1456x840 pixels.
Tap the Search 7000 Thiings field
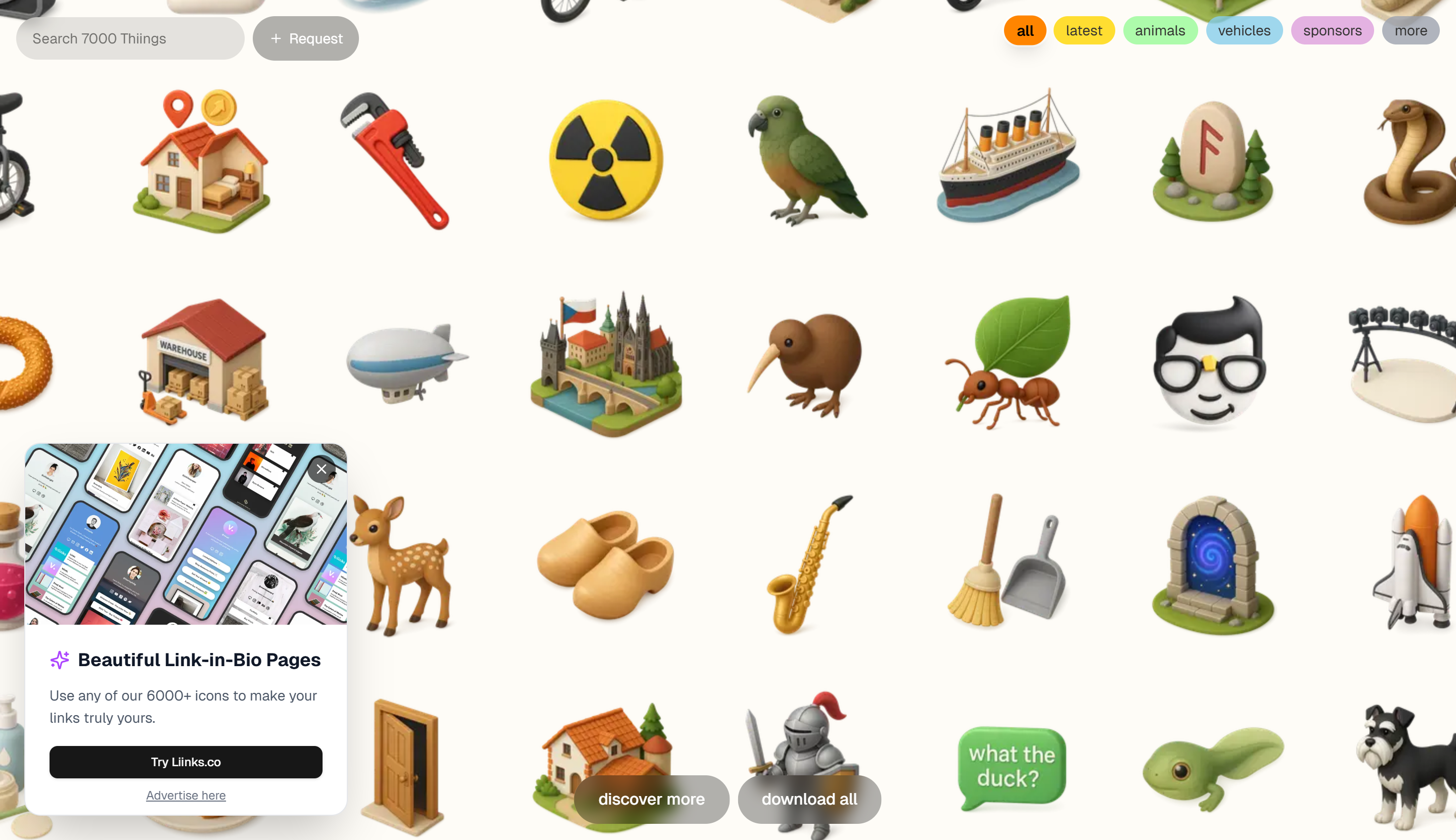coord(130,38)
